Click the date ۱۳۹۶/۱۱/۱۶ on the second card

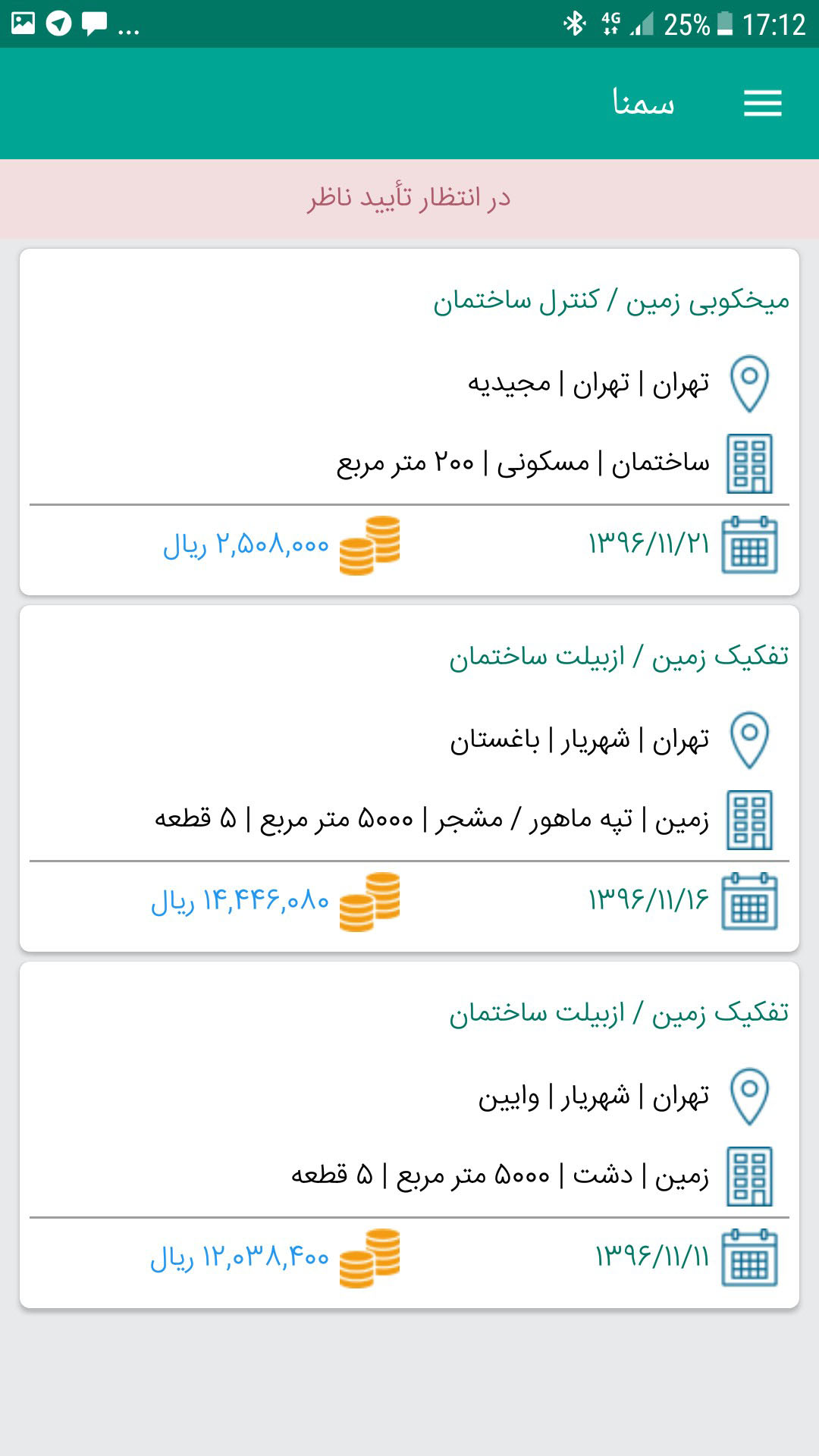point(648,901)
